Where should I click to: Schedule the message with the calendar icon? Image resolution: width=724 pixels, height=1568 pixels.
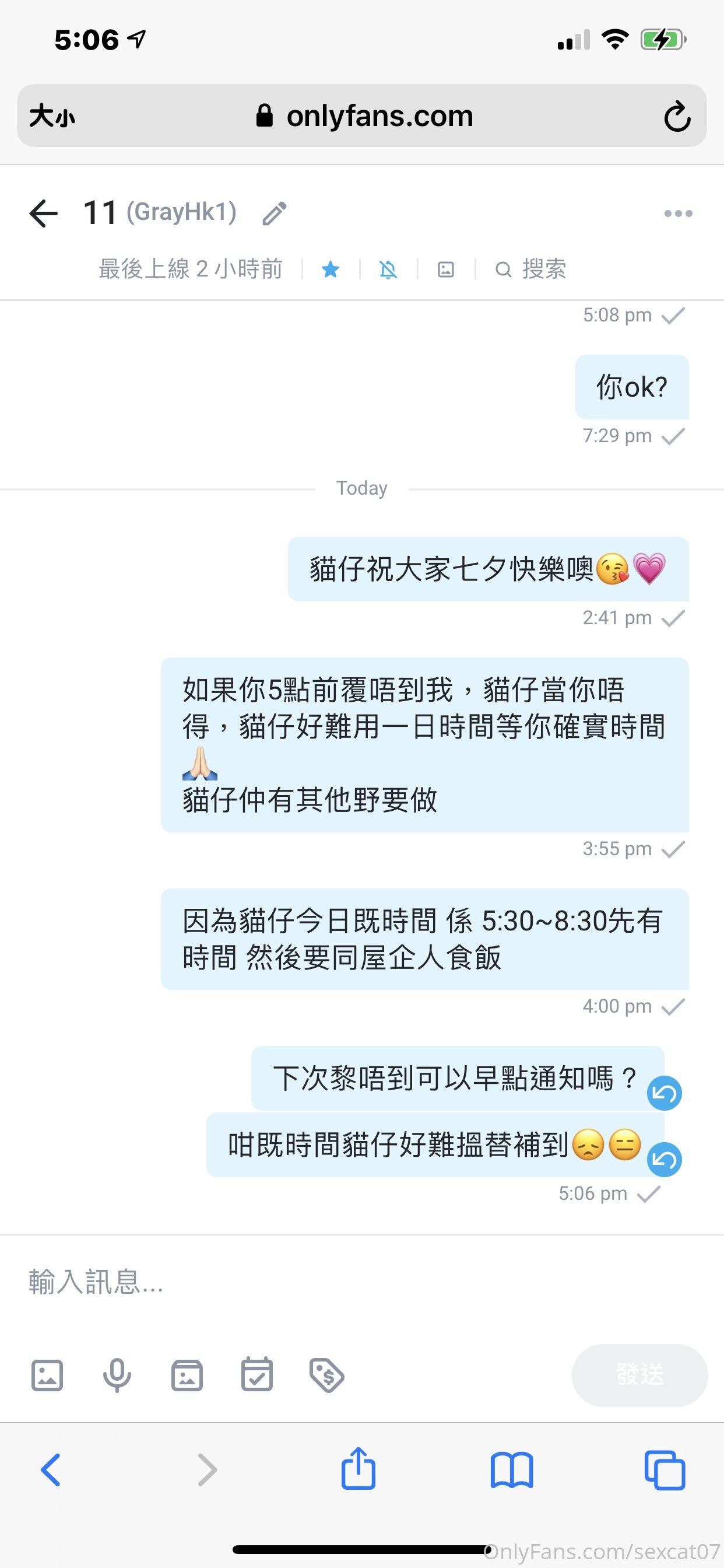[x=256, y=1375]
